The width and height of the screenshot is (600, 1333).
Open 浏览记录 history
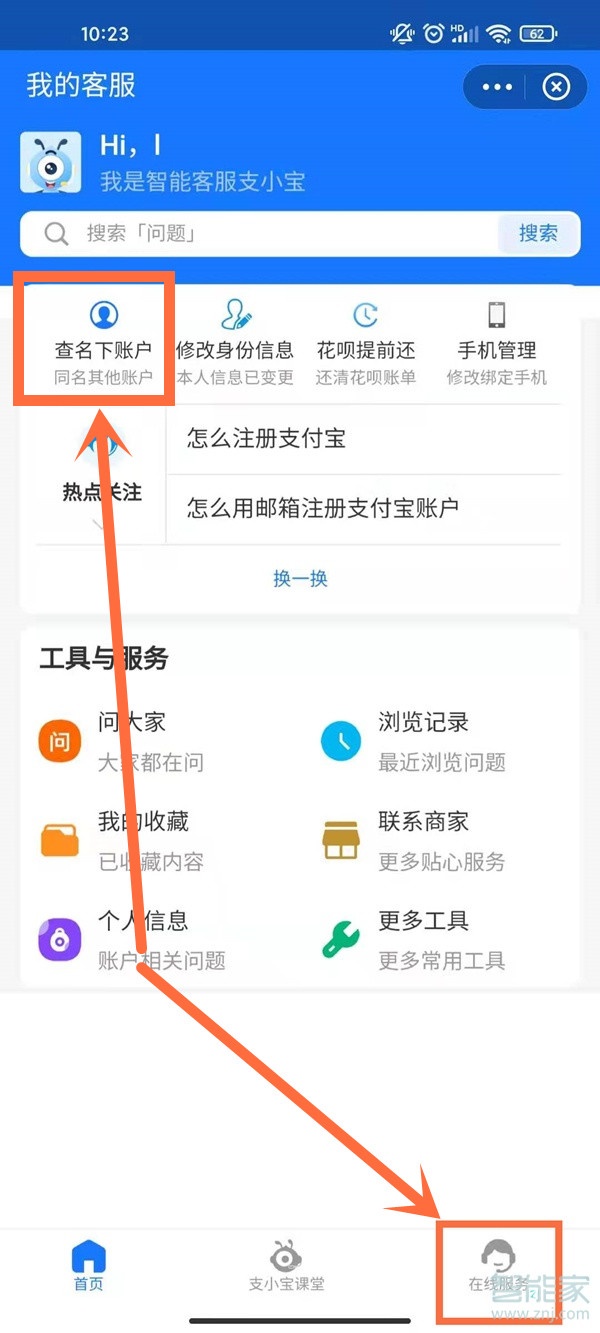tap(420, 741)
